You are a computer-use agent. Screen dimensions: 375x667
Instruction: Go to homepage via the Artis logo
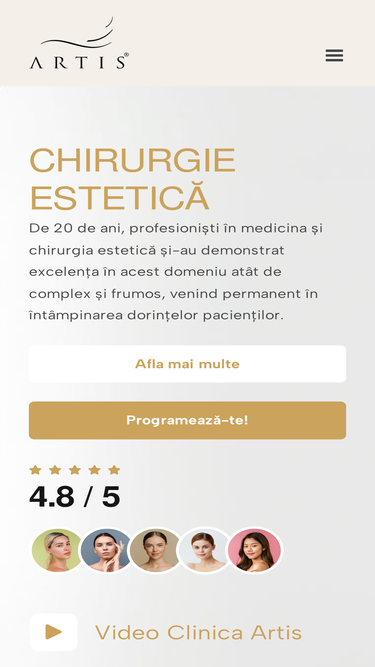click(79, 43)
